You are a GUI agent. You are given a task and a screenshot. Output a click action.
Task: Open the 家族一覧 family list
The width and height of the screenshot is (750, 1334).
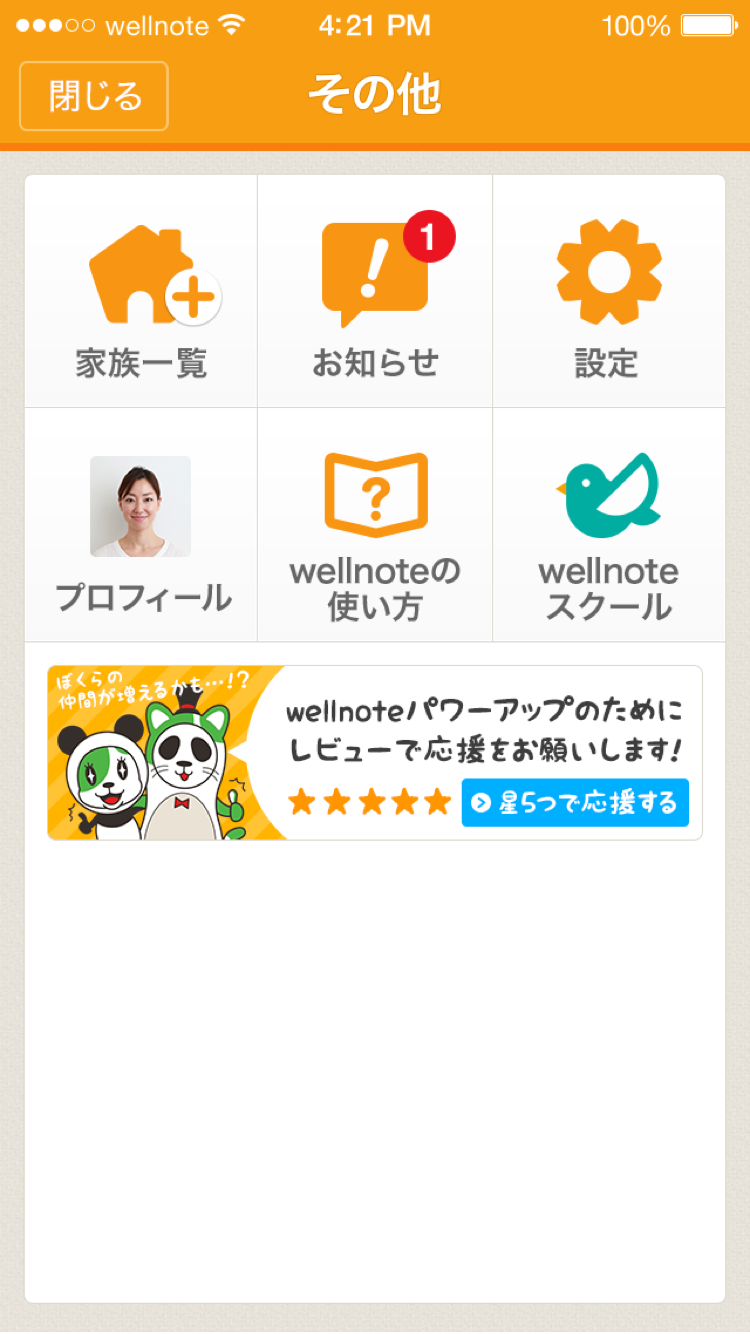(141, 293)
